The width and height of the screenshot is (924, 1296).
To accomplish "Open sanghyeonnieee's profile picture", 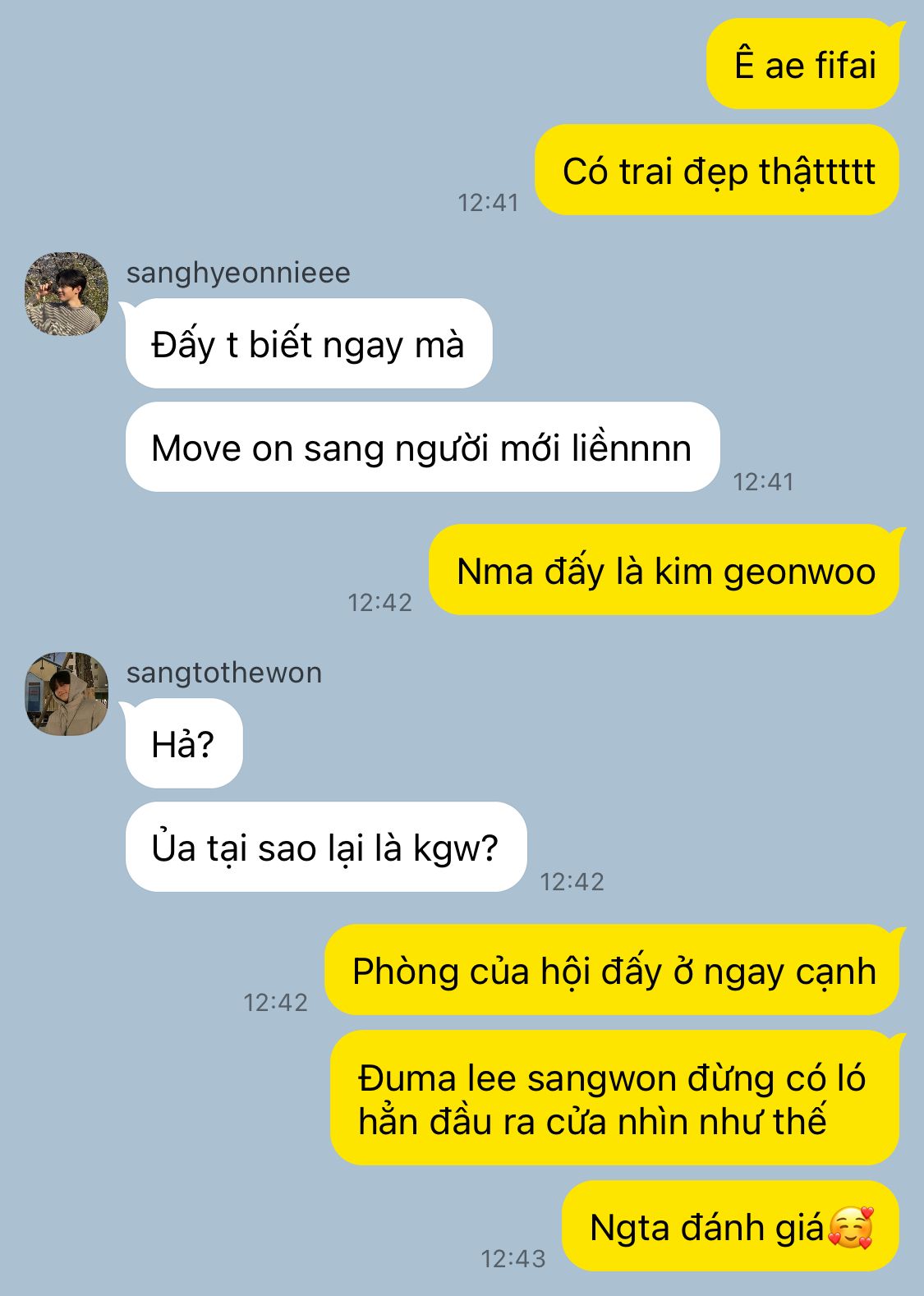I will [67, 294].
